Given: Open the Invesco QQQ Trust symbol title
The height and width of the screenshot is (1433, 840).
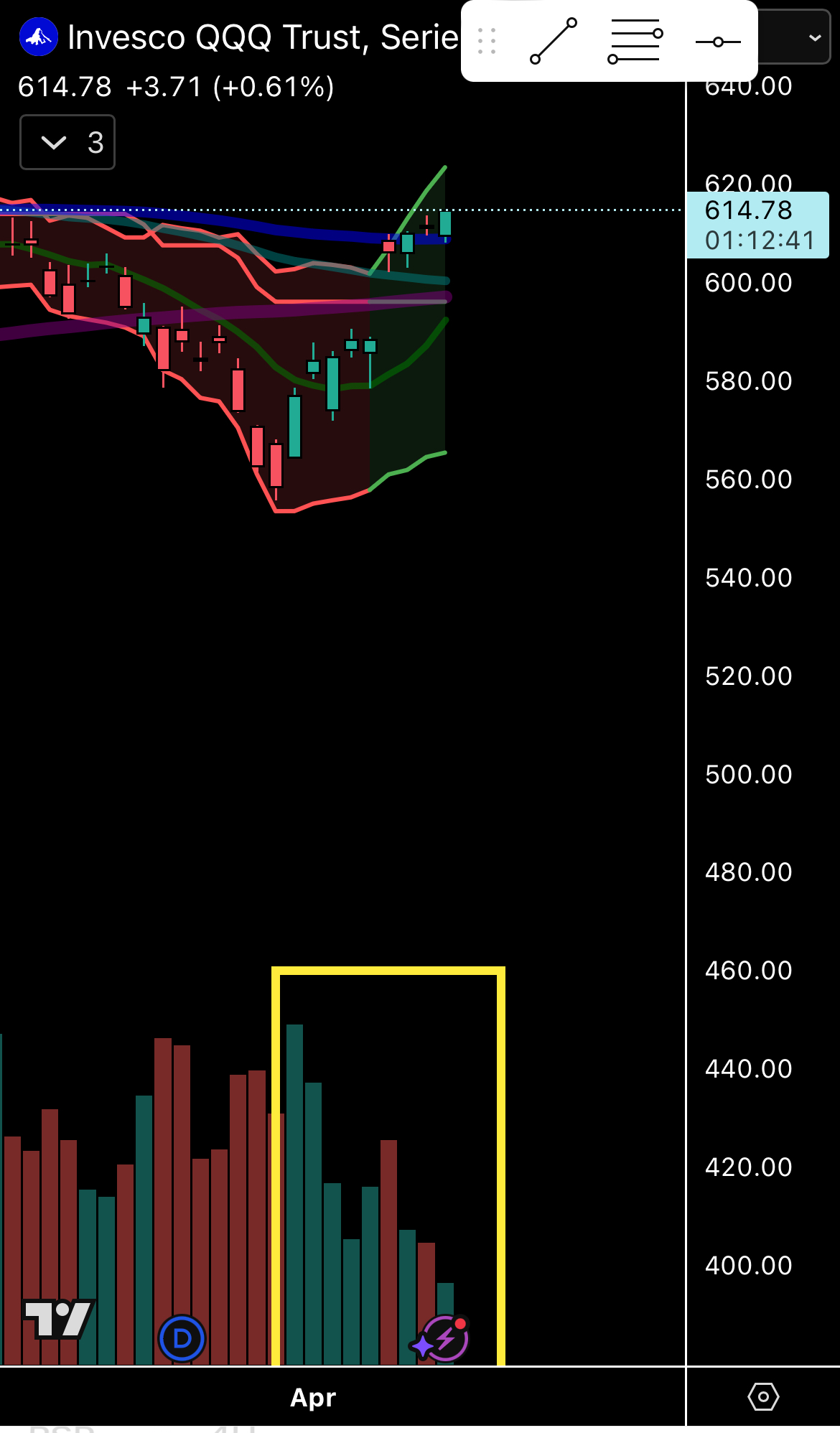Looking at the screenshot, I should (x=263, y=37).
